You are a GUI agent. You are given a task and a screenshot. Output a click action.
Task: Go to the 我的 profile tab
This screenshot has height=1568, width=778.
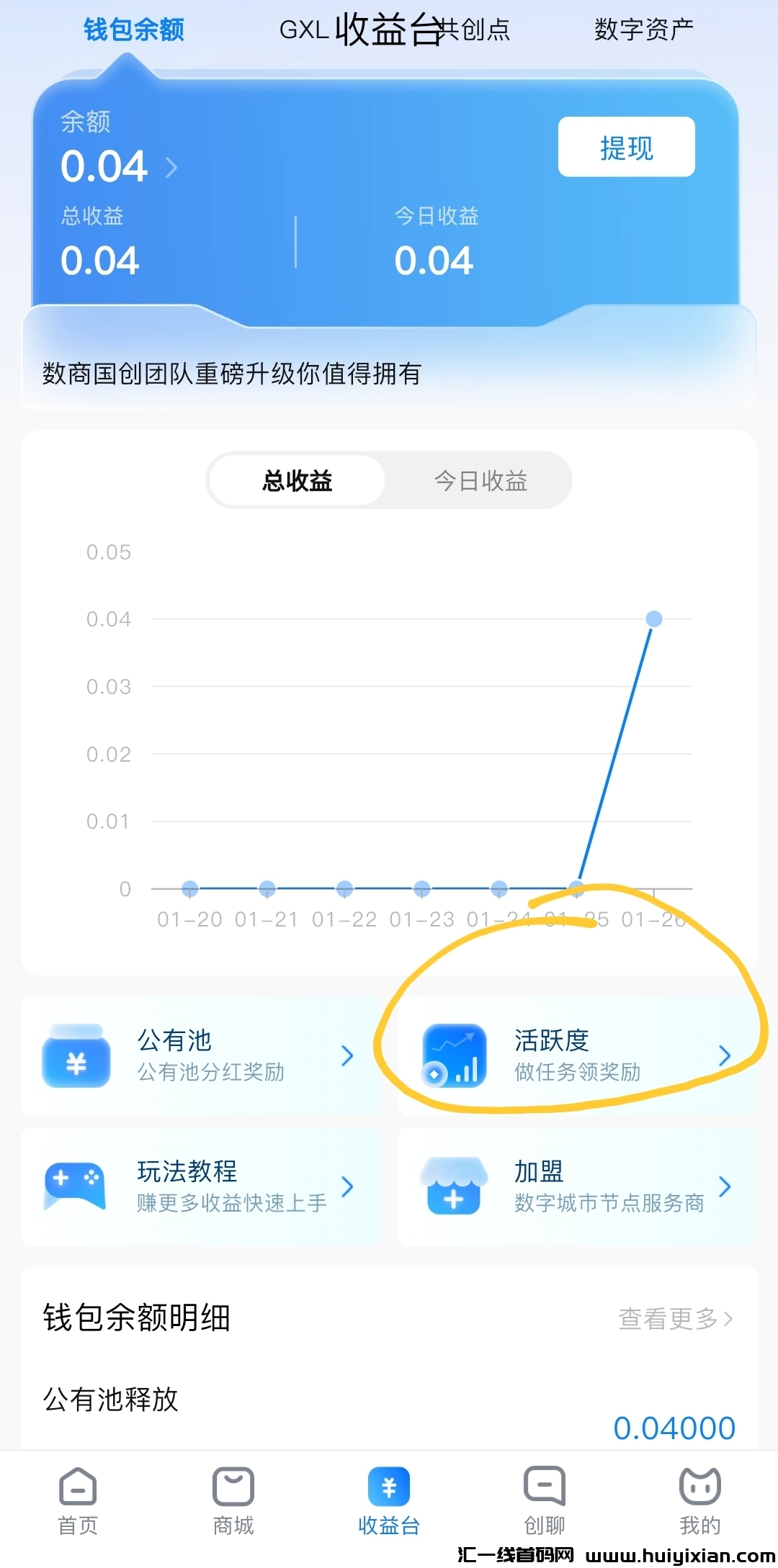(699, 1501)
